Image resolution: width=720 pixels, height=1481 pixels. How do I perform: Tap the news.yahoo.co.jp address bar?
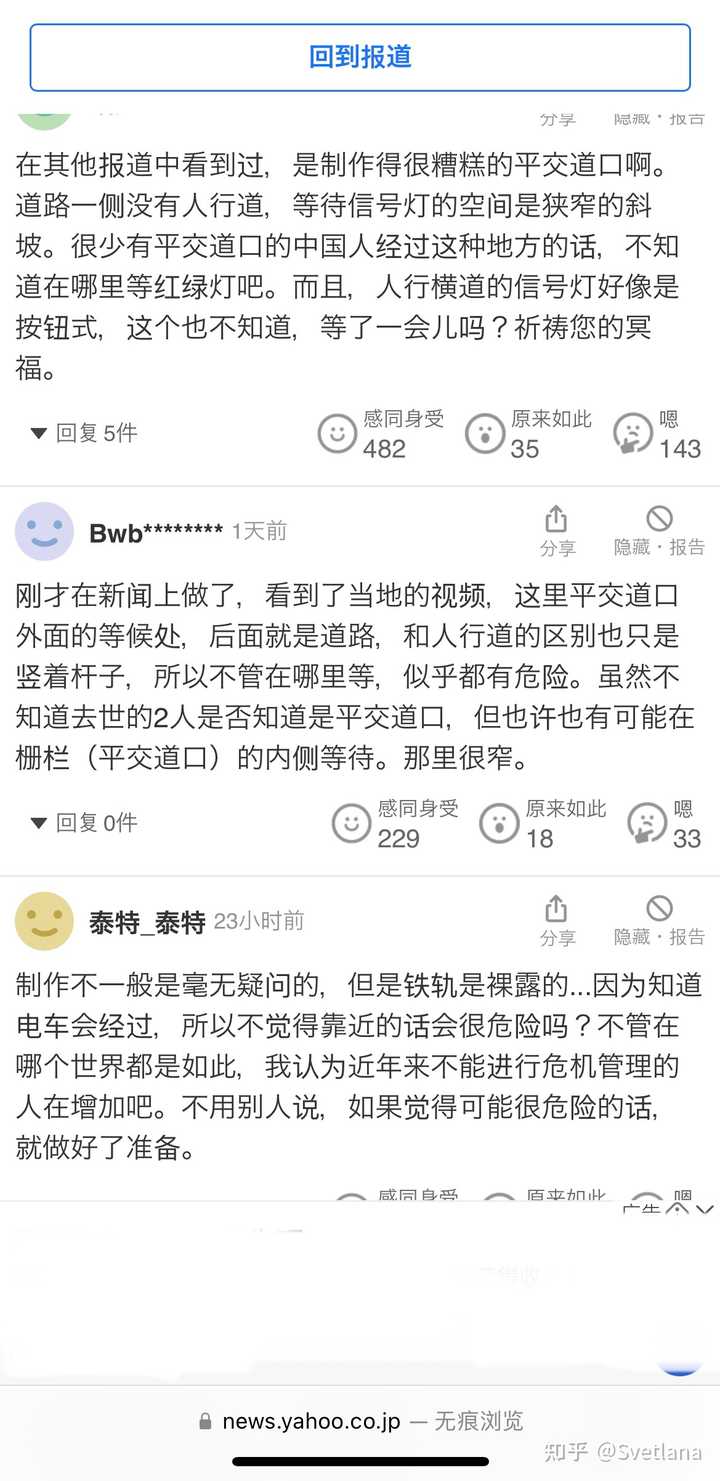tap(360, 1421)
